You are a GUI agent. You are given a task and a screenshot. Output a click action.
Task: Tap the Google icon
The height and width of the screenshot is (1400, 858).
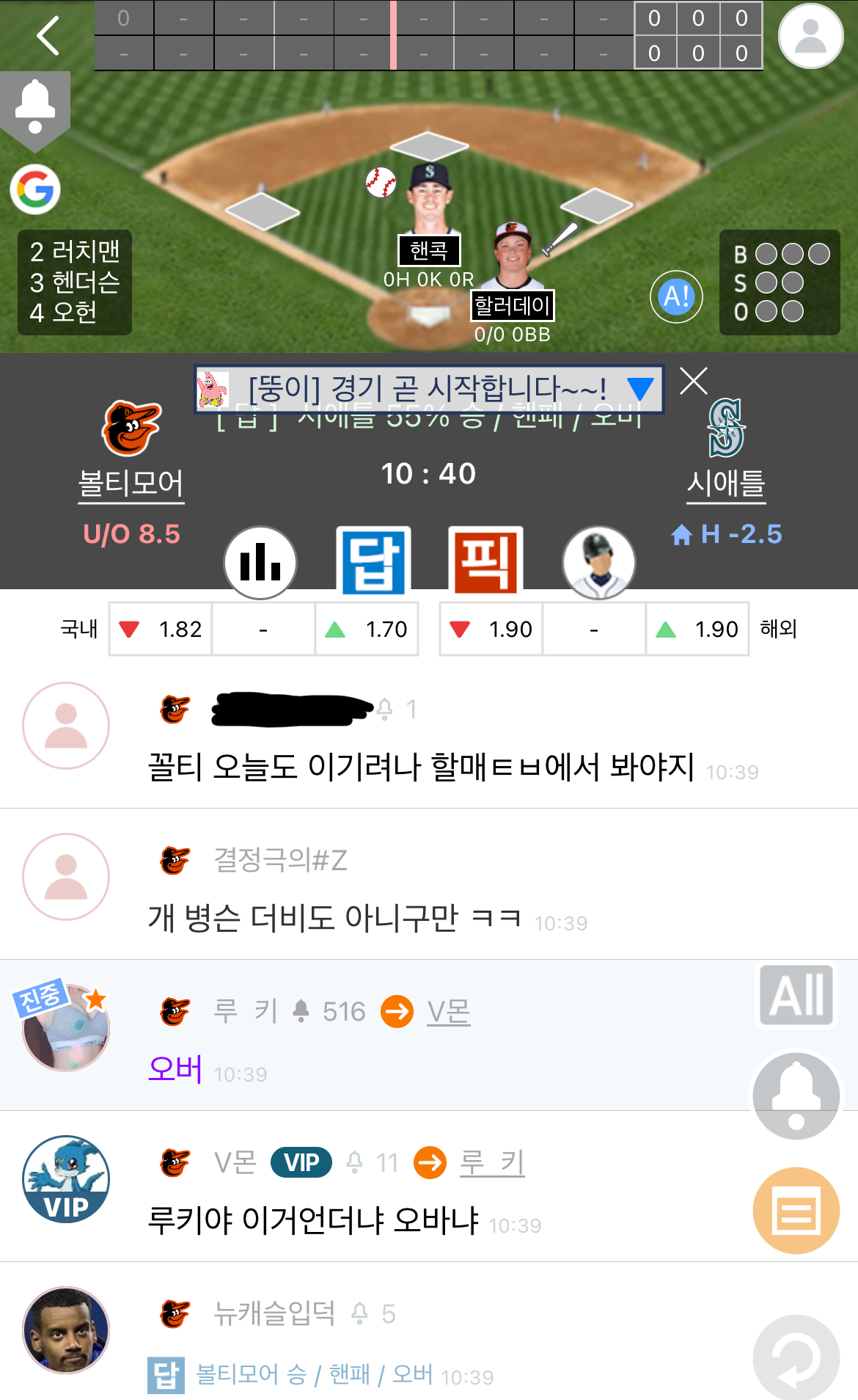[35, 189]
